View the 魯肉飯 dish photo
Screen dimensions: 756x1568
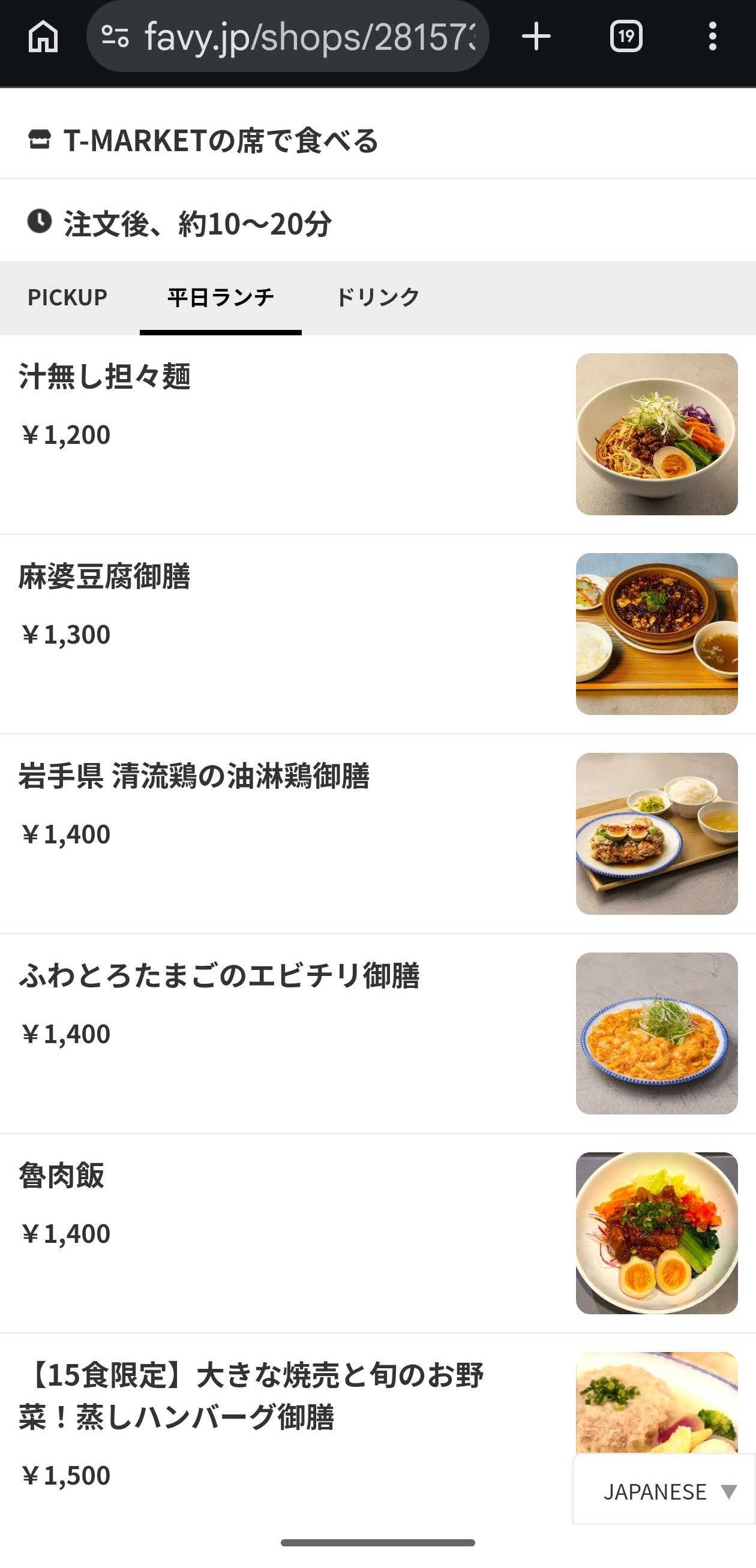pos(657,1233)
